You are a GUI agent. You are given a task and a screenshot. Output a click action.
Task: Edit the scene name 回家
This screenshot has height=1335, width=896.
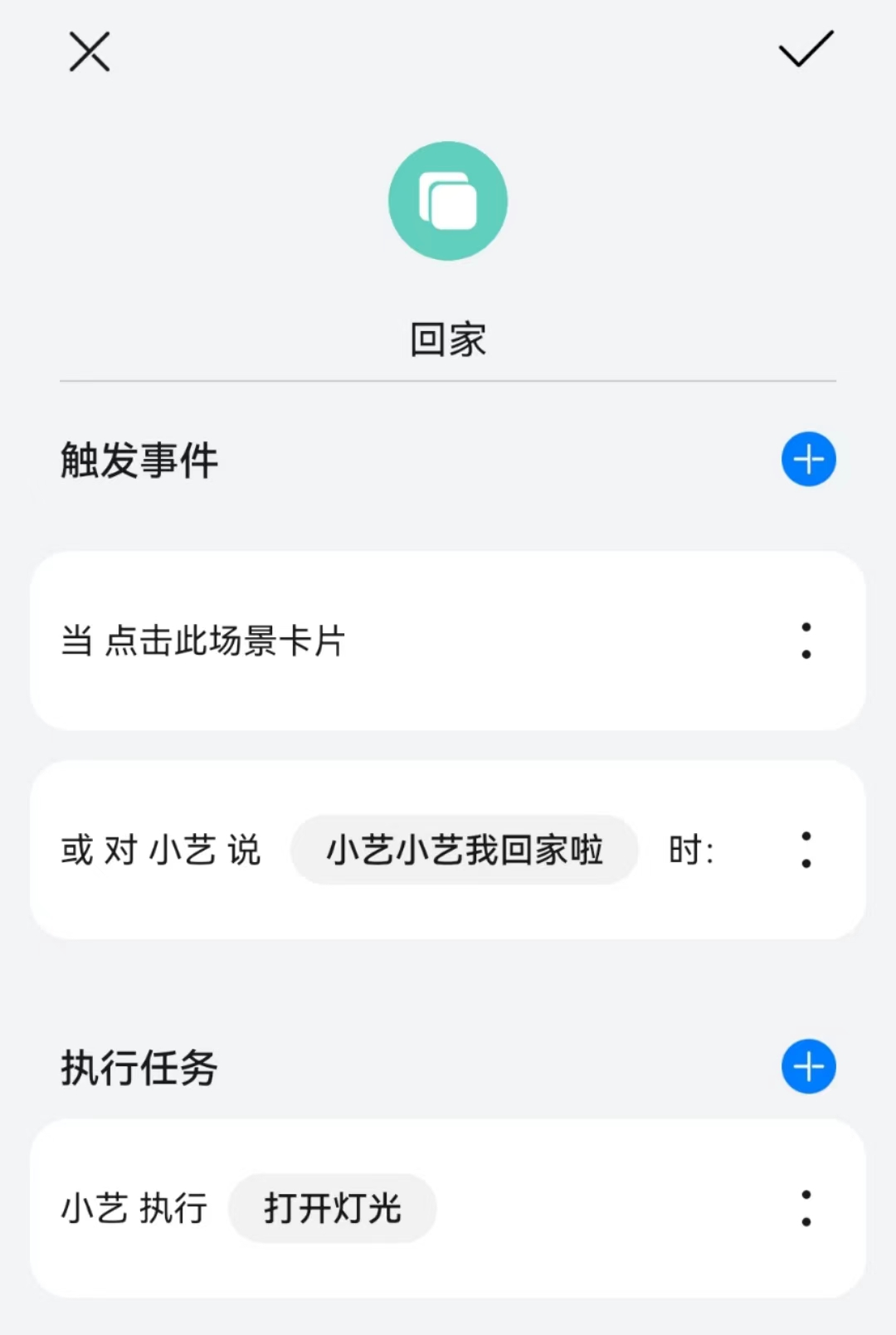[448, 340]
